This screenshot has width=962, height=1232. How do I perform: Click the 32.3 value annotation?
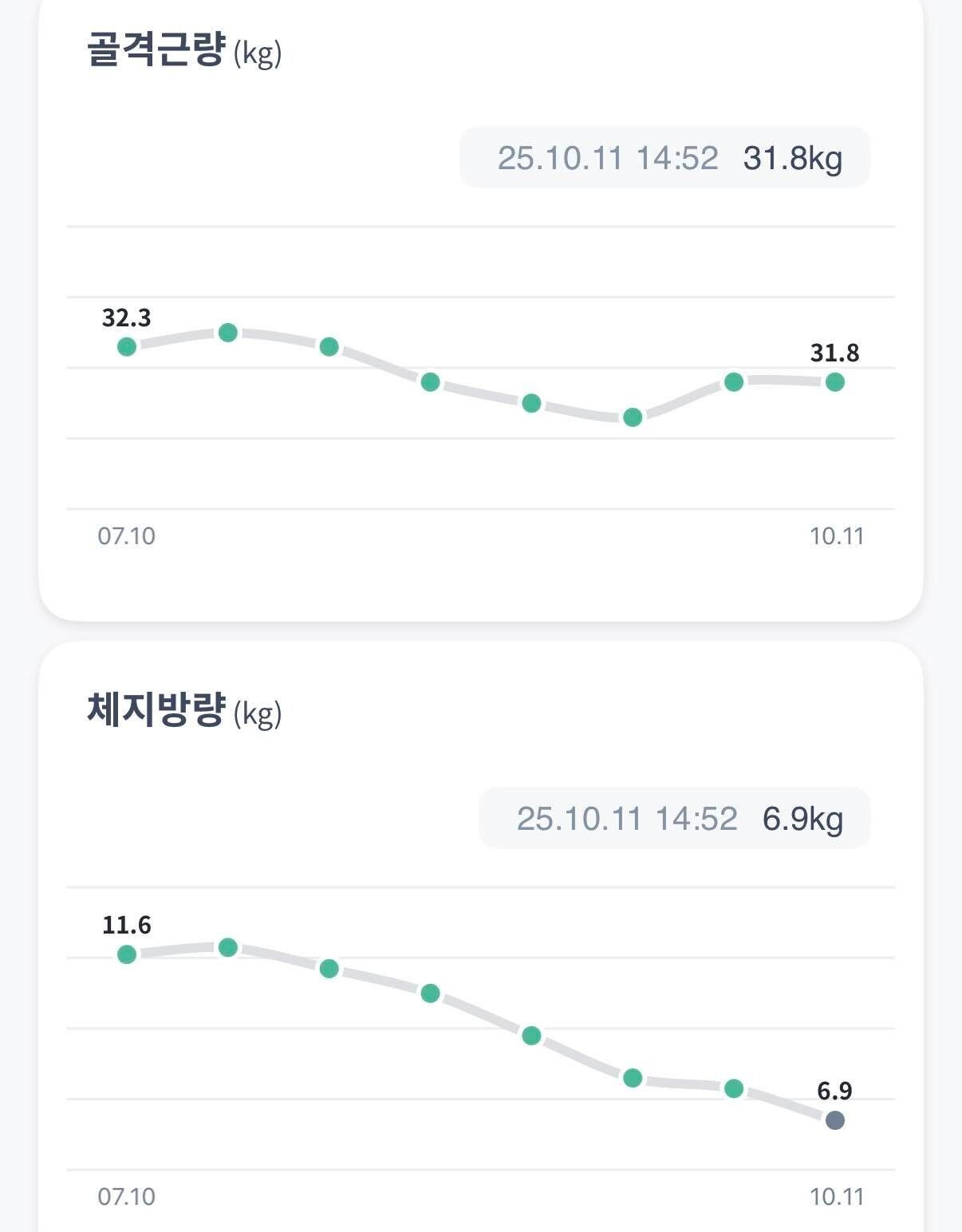[x=126, y=316]
